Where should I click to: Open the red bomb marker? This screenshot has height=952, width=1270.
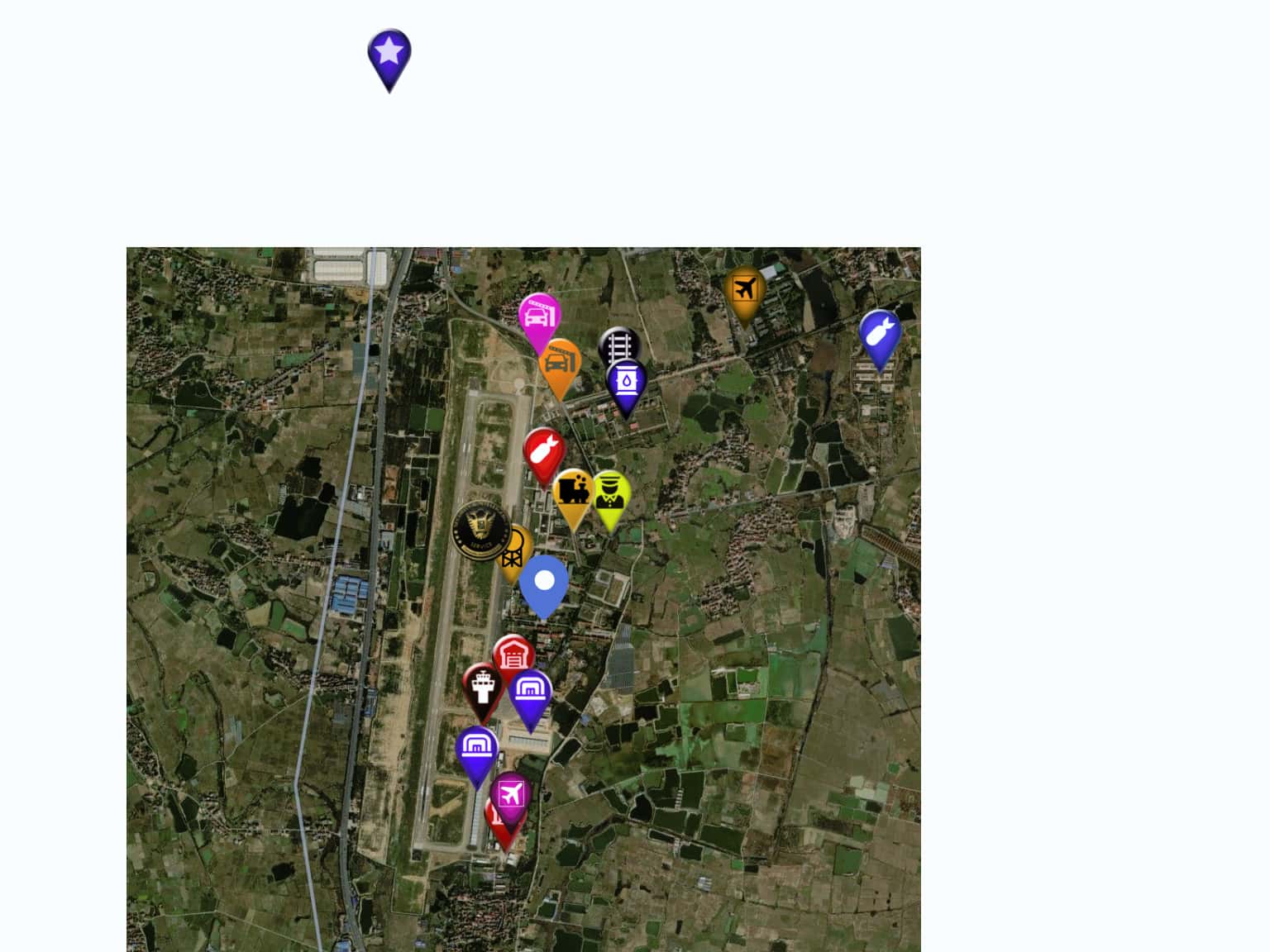point(543,451)
